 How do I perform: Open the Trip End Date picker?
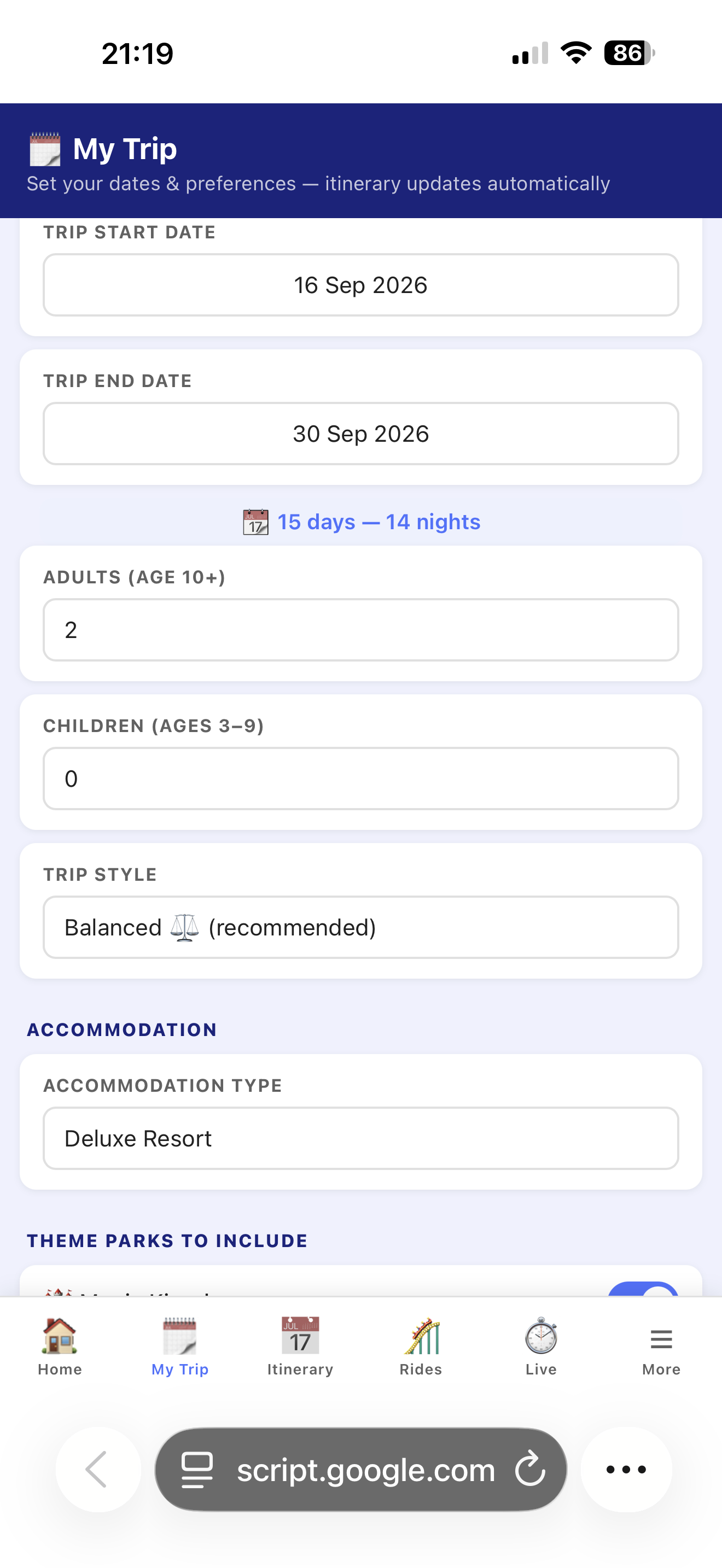point(360,434)
